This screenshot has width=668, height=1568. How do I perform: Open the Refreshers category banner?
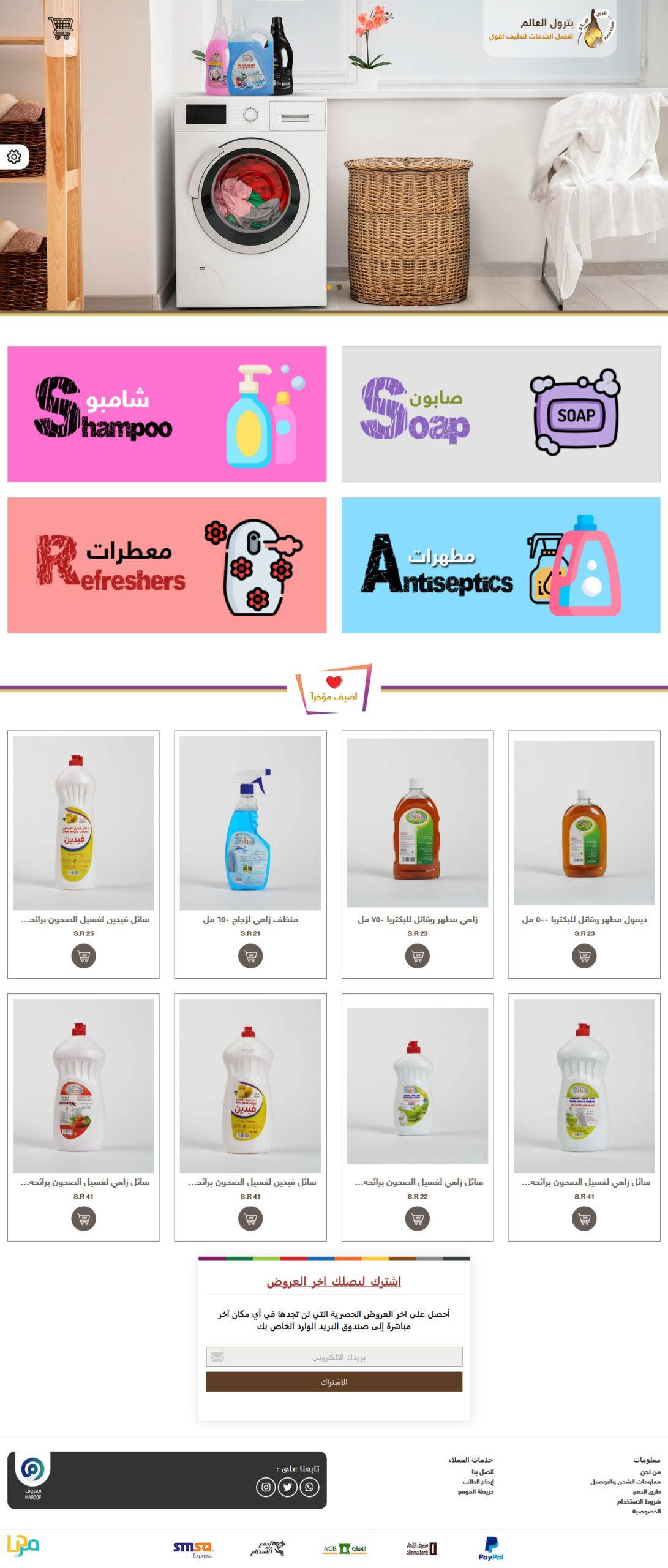[x=167, y=565]
